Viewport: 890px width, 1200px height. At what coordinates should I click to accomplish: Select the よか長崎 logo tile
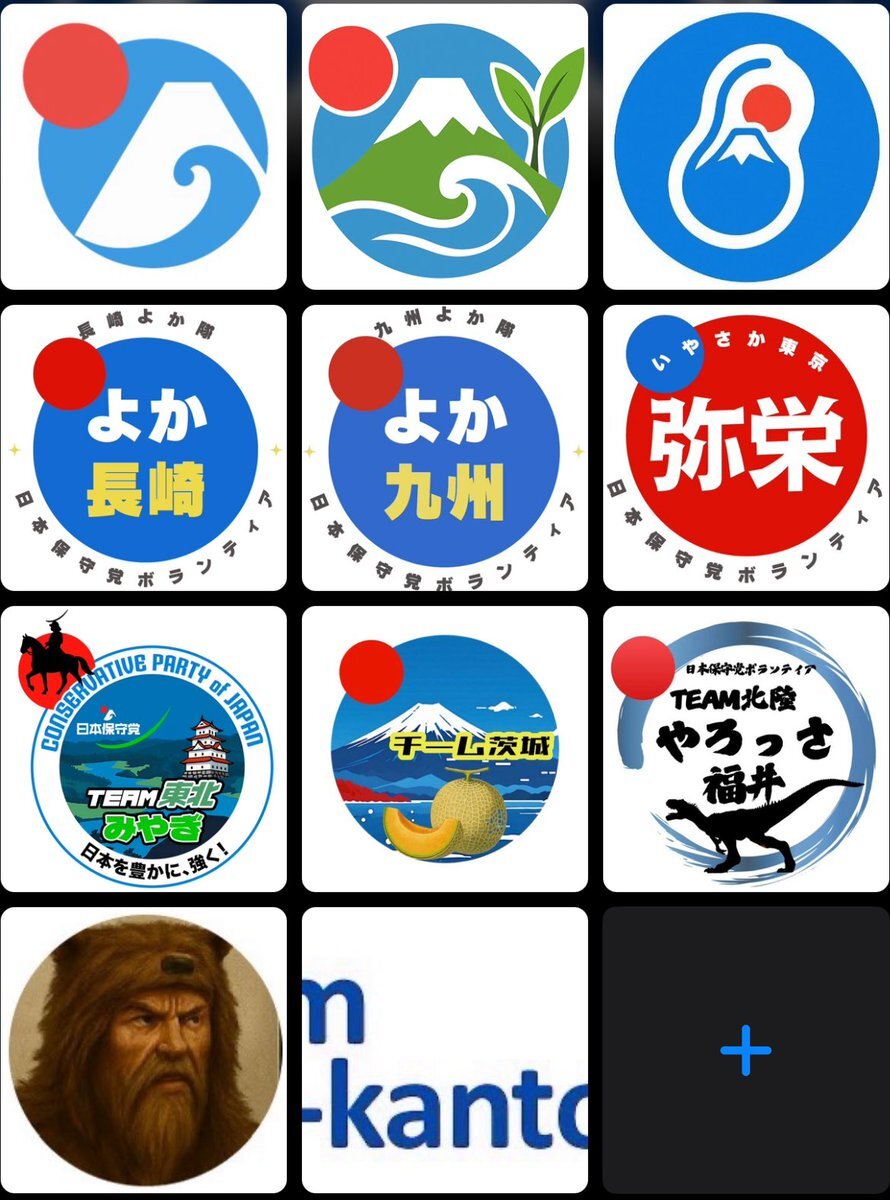(143, 448)
